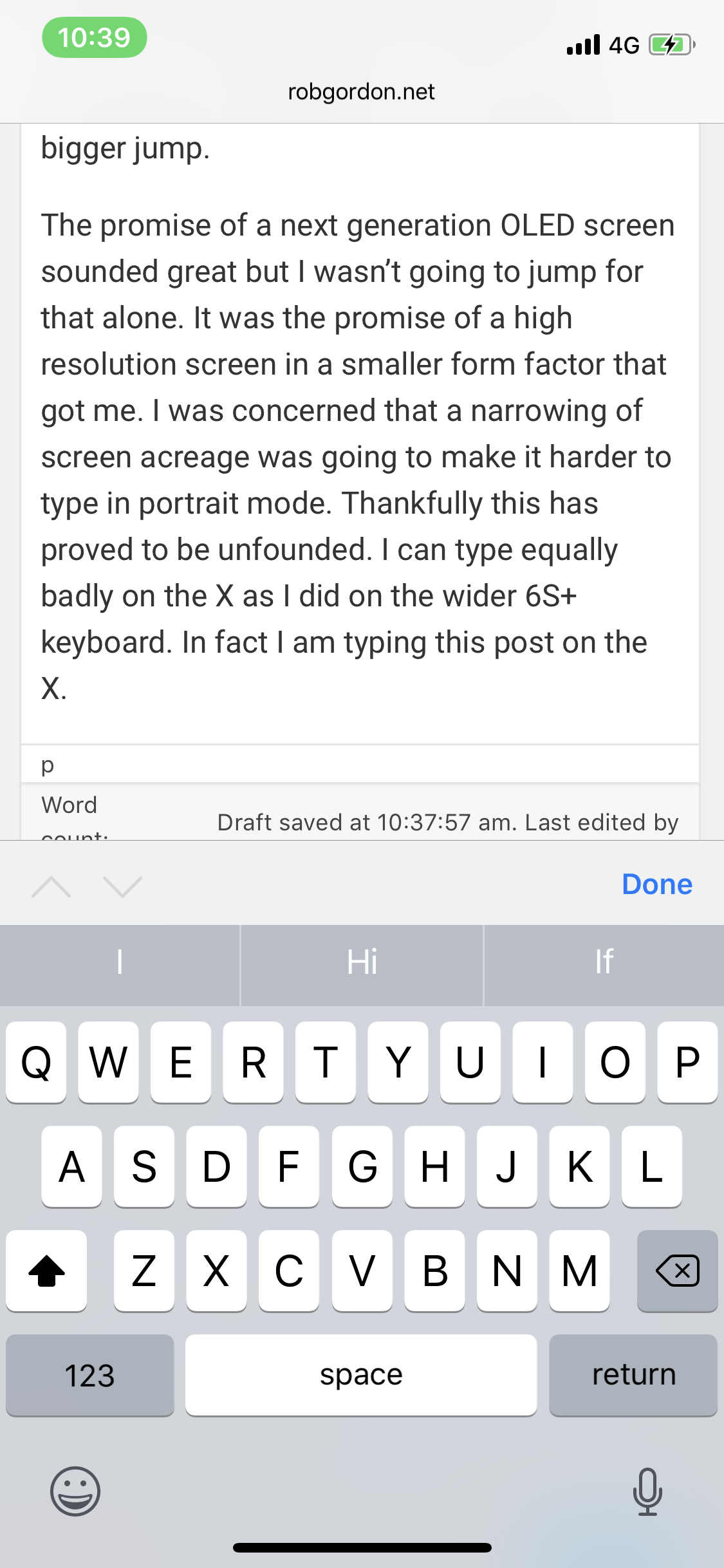724x1568 pixels.
Task: Jump to the previous field with the up arrow
Action: click(51, 886)
